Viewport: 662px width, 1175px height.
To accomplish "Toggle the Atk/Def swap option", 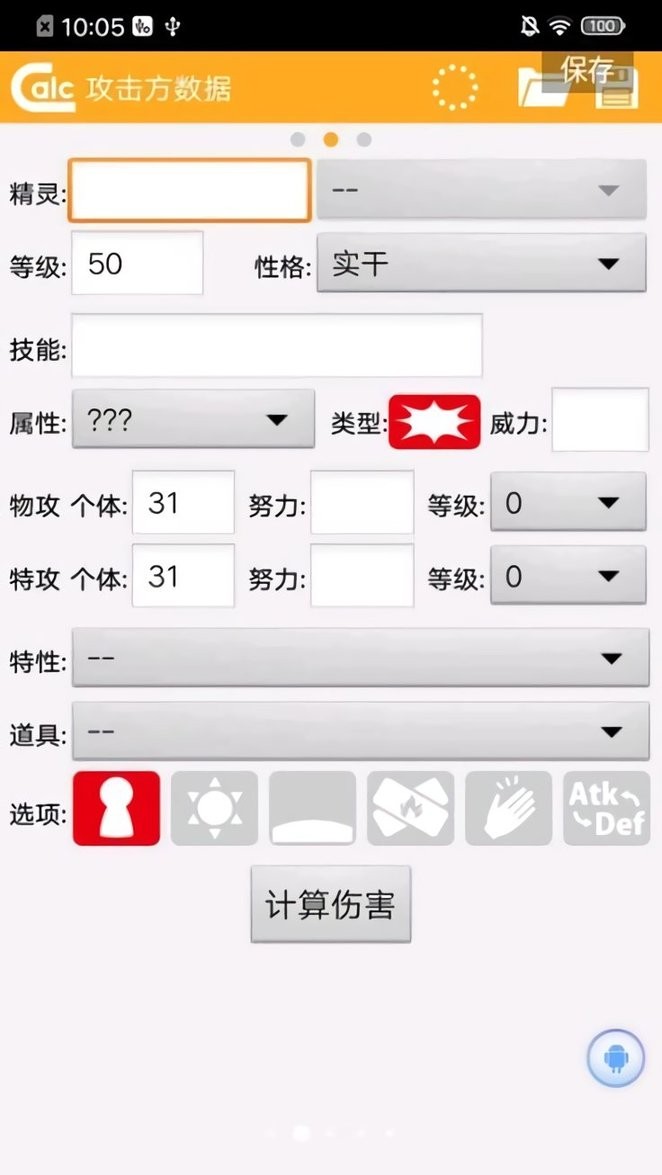I will (607, 809).
